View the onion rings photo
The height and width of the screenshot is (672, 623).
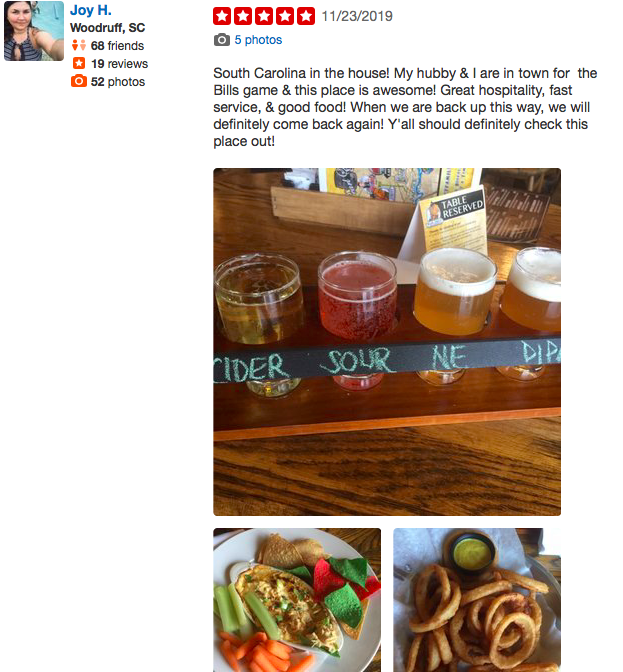pos(476,600)
